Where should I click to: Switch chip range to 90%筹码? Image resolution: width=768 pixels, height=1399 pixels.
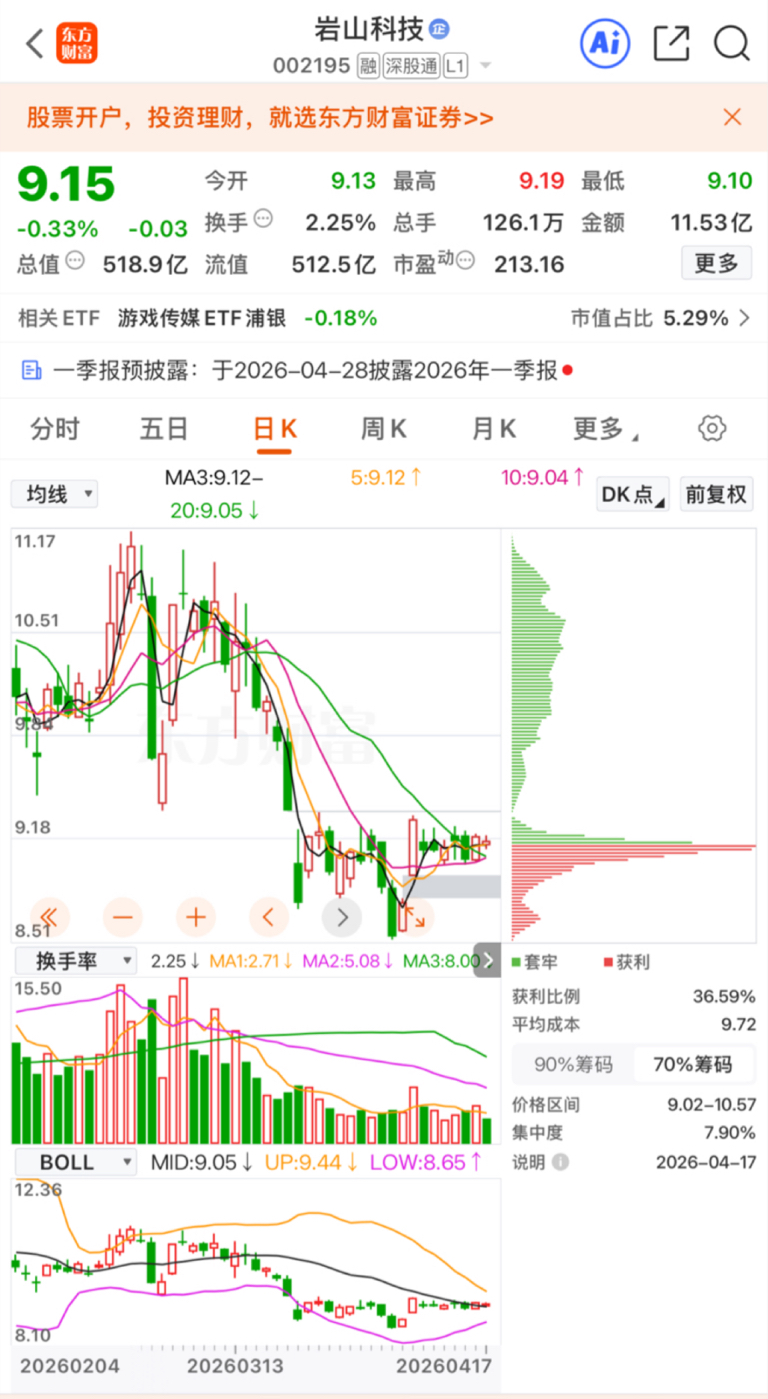click(x=573, y=1065)
